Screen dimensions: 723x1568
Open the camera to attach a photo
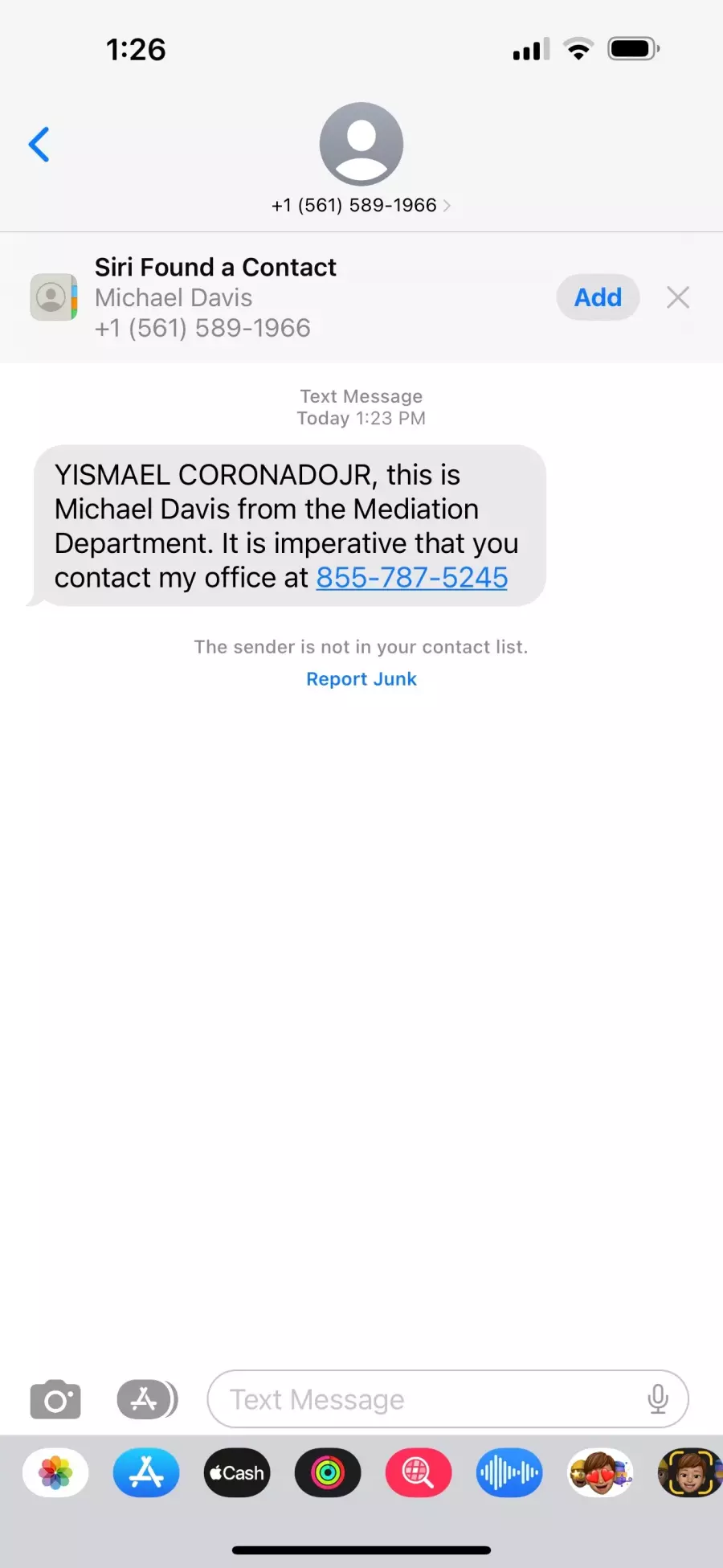55,1399
